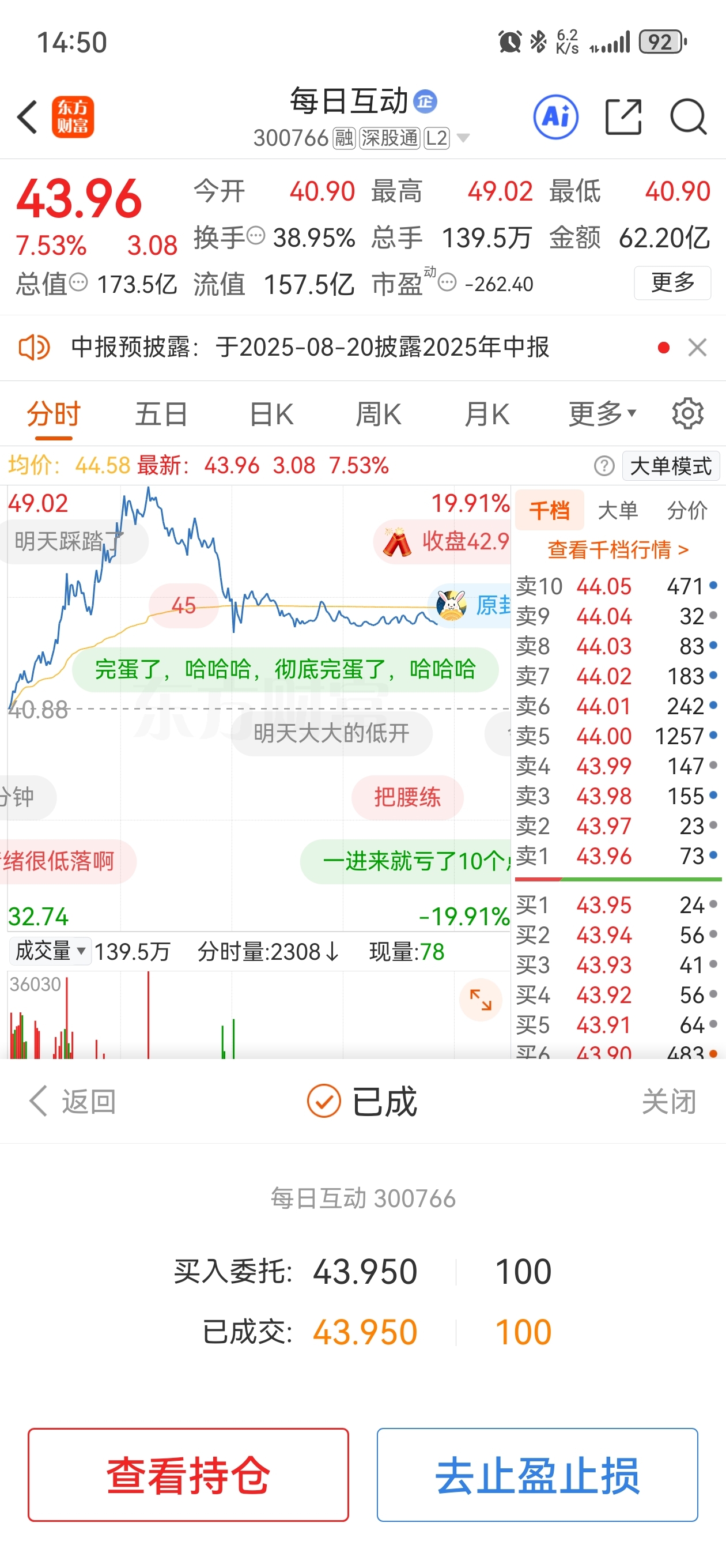Switch to the 日K chart tab
Viewport: 726px width, 1568px height.
[271, 414]
